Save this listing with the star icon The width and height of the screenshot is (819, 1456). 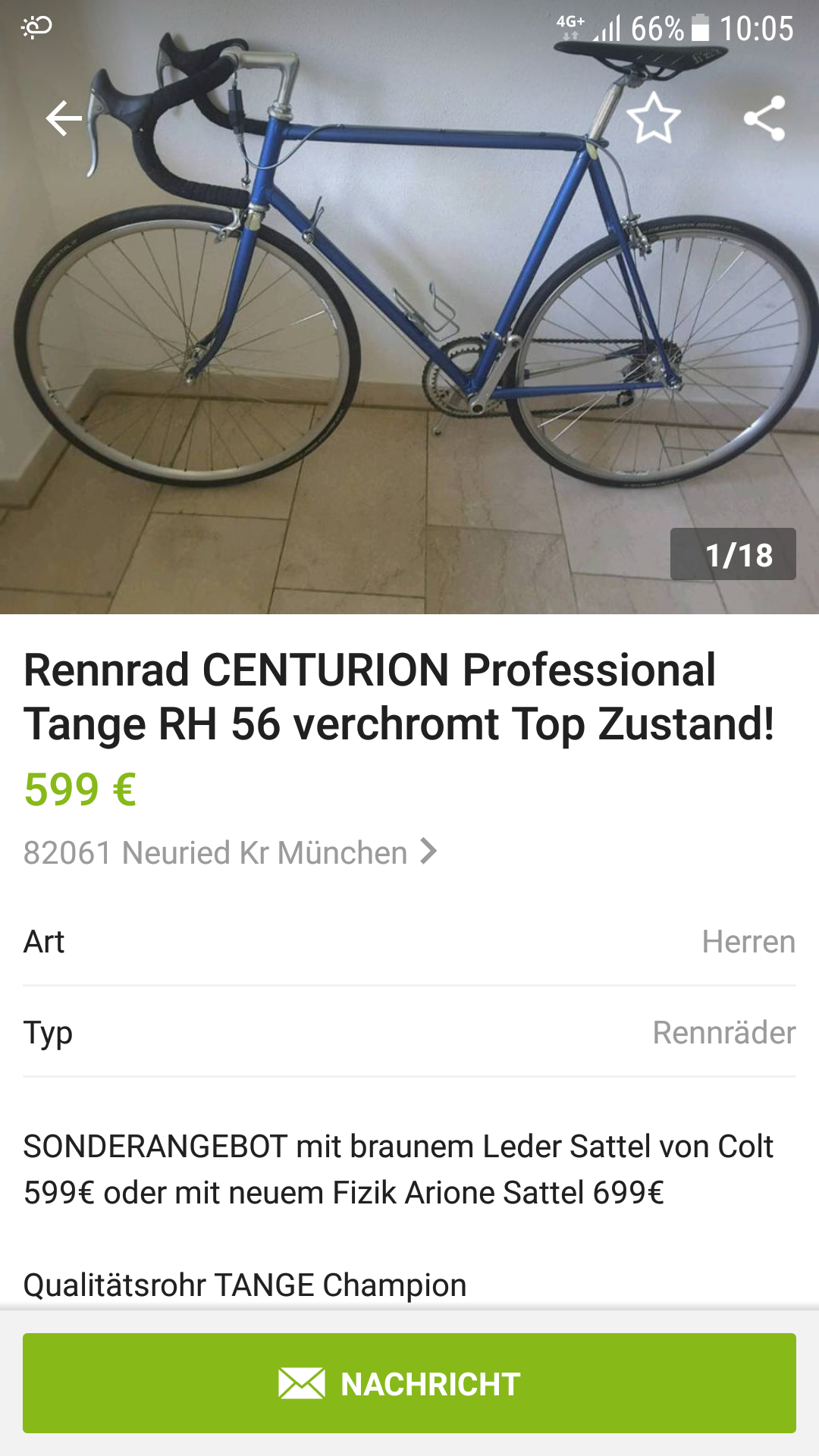click(x=654, y=118)
